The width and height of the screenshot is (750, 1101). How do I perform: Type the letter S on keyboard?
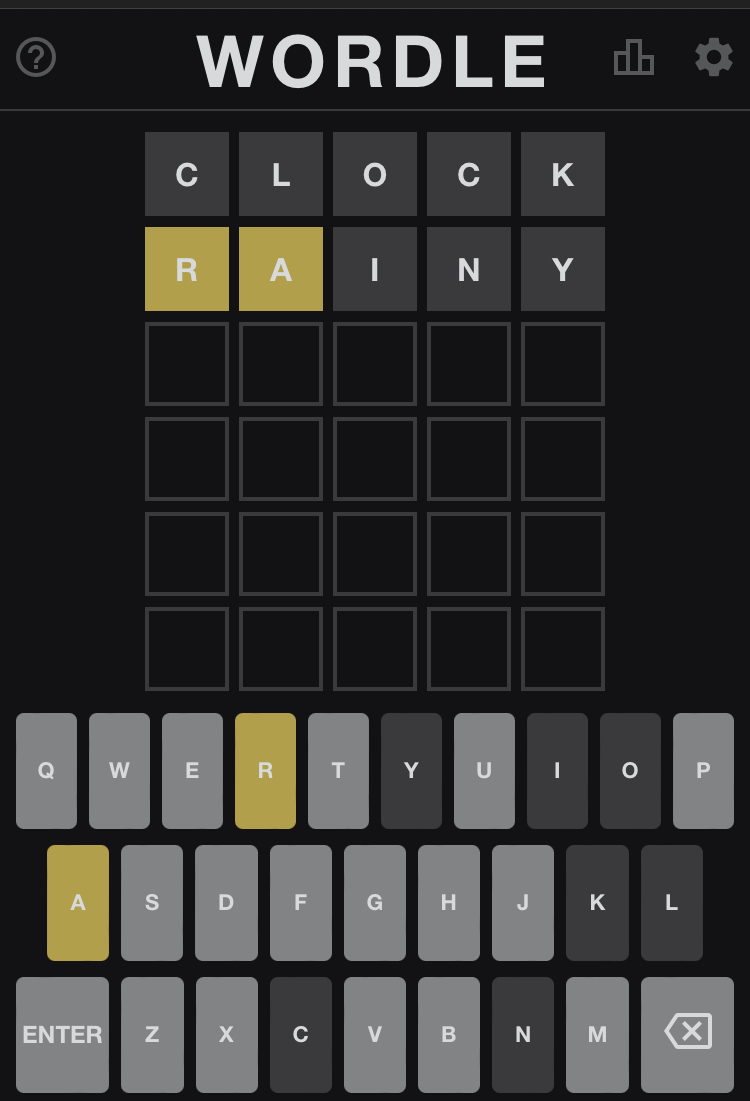point(152,903)
